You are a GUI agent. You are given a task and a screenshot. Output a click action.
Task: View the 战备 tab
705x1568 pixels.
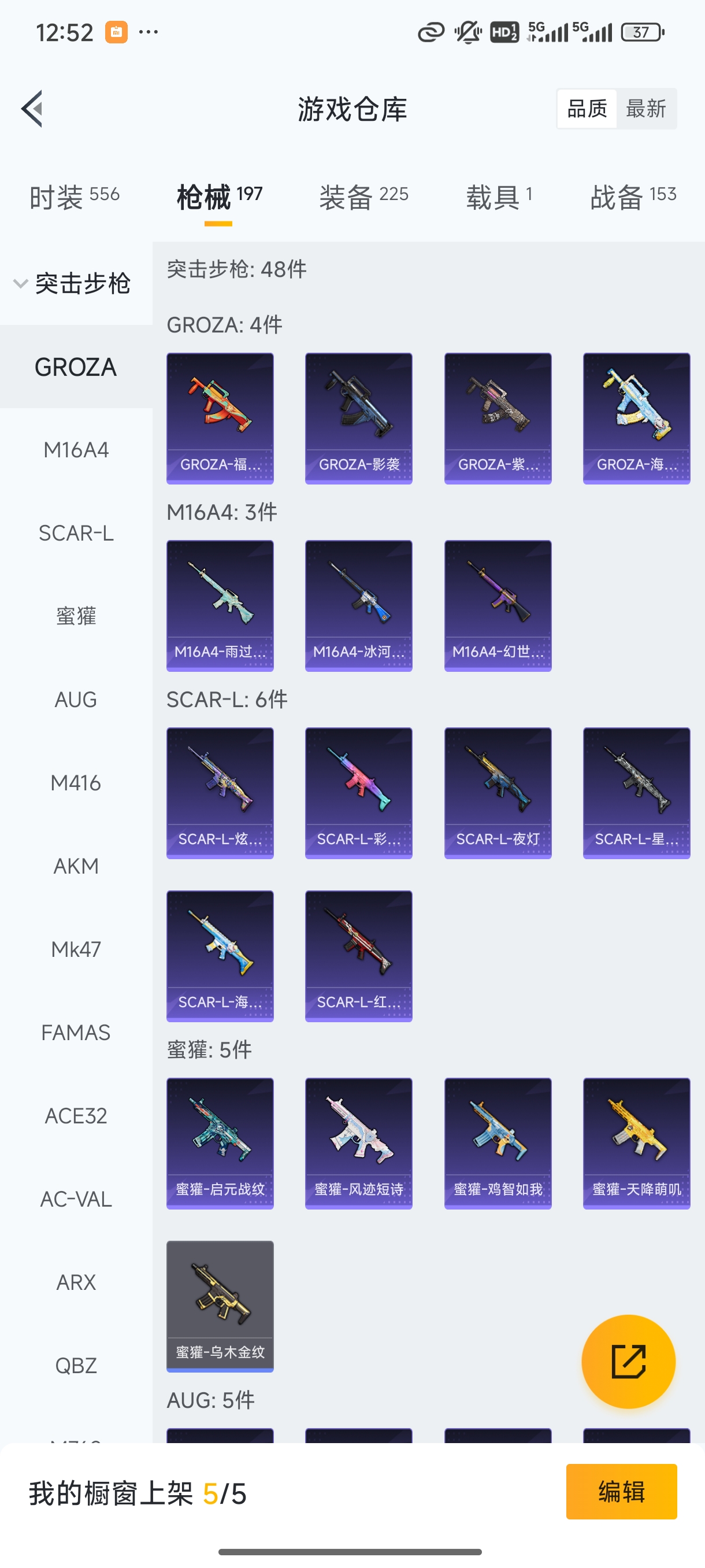click(x=633, y=197)
